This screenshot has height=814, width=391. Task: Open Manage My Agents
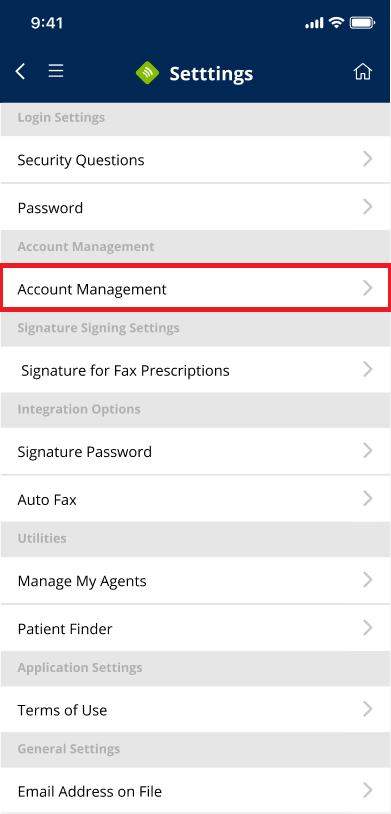(x=195, y=580)
